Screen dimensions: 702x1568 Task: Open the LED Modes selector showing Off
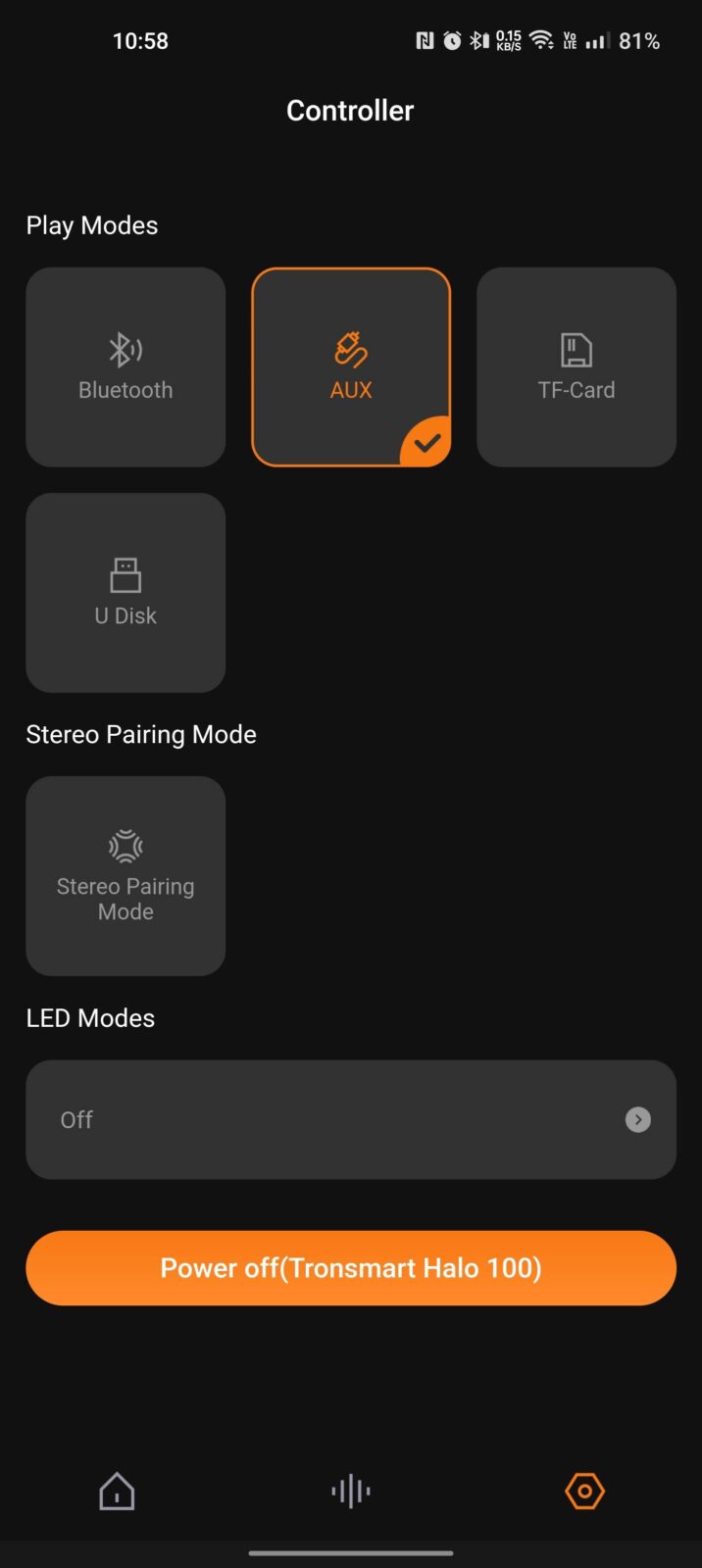[x=351, y=1119]
